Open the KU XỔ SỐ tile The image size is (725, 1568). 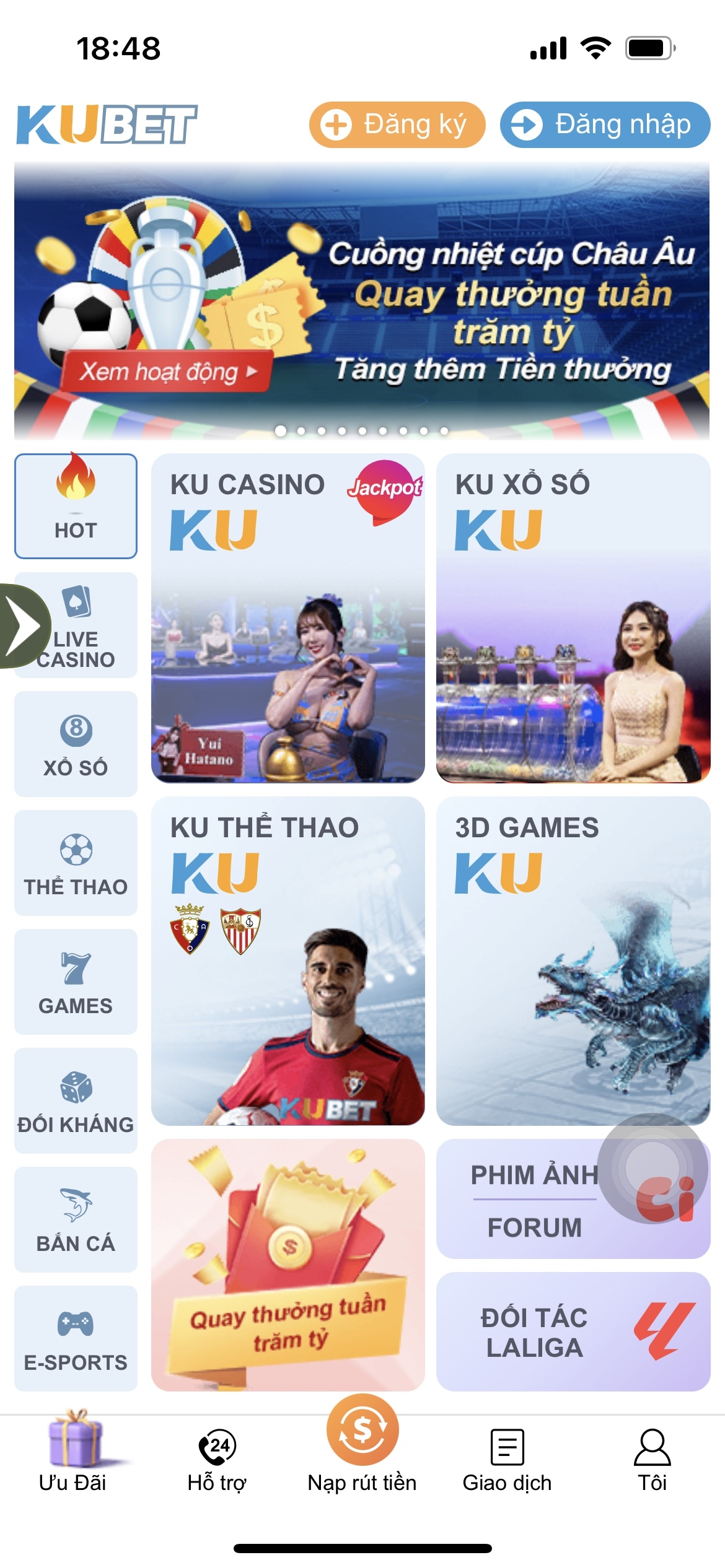573,618
